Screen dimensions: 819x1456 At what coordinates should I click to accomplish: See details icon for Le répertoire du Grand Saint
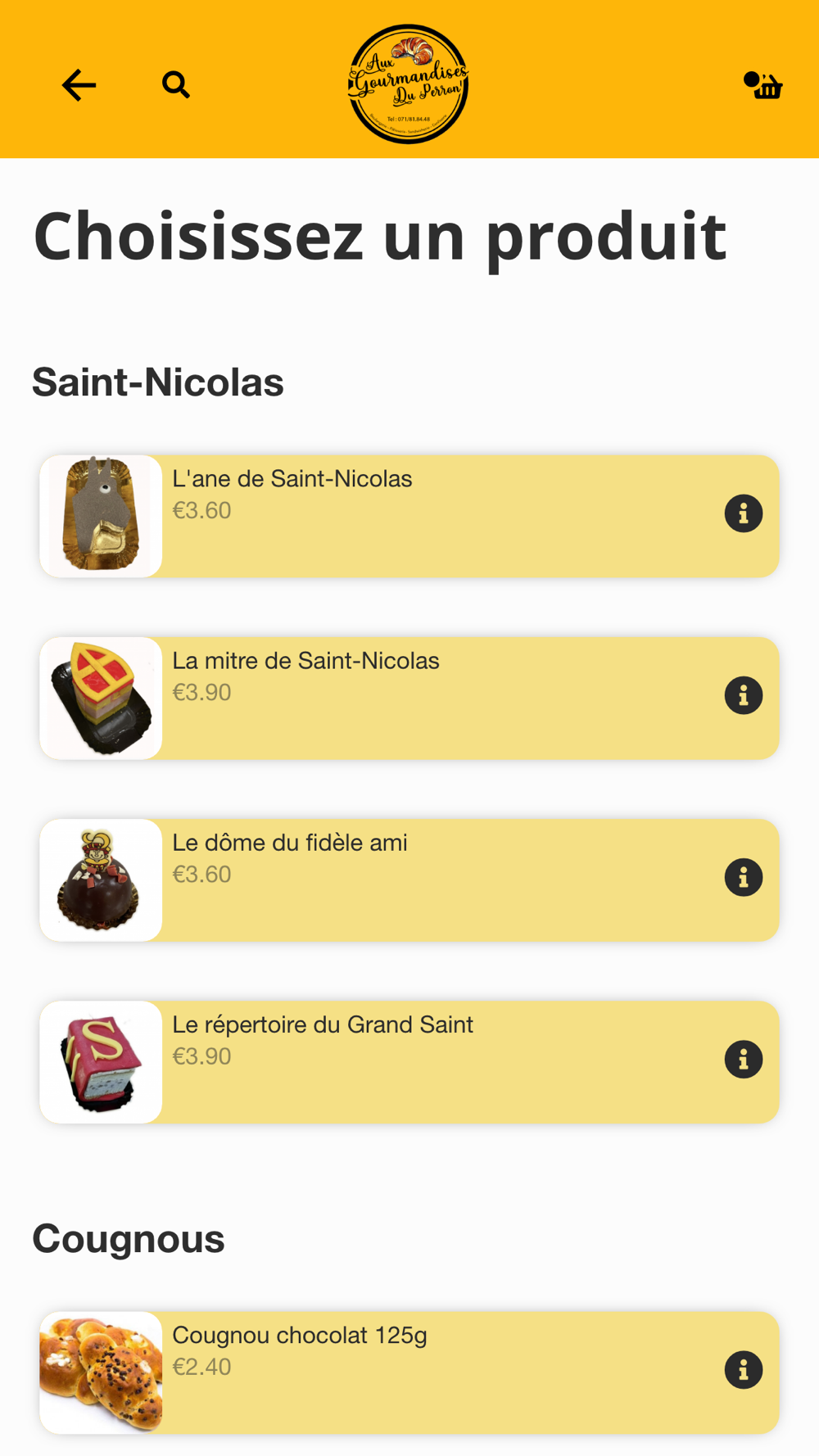pyautogui.click(x=744, y=1059)
